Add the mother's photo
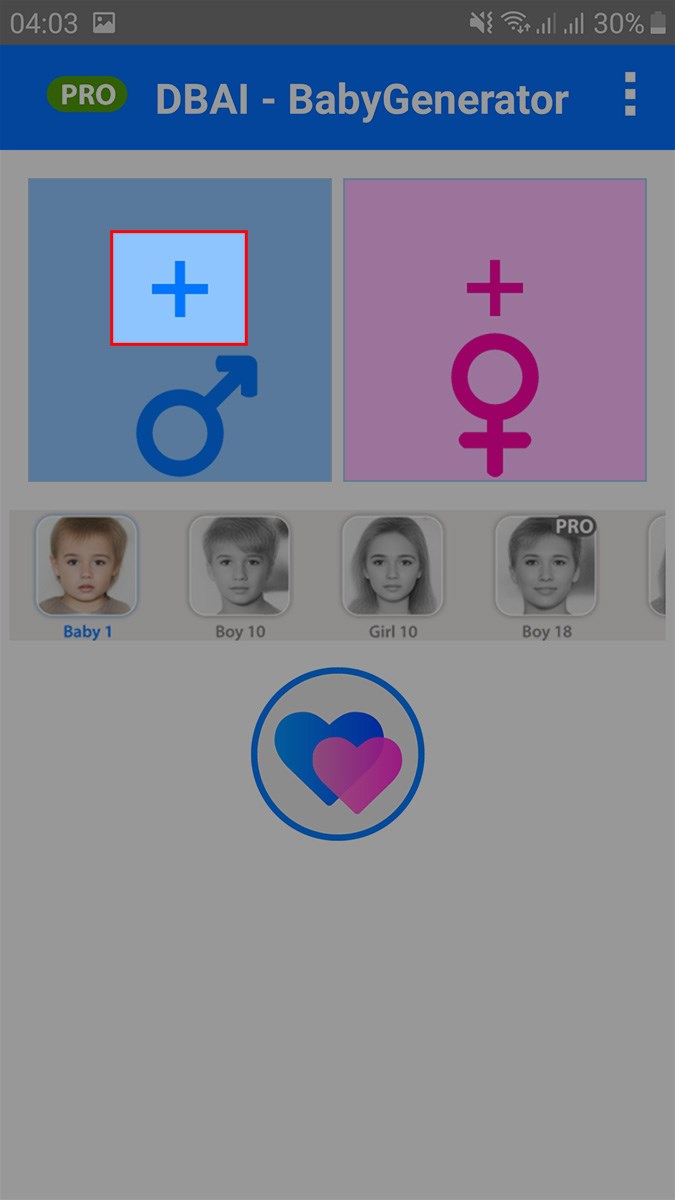Viewport: 675px width, 1200px height. click(x=494, y=289)
